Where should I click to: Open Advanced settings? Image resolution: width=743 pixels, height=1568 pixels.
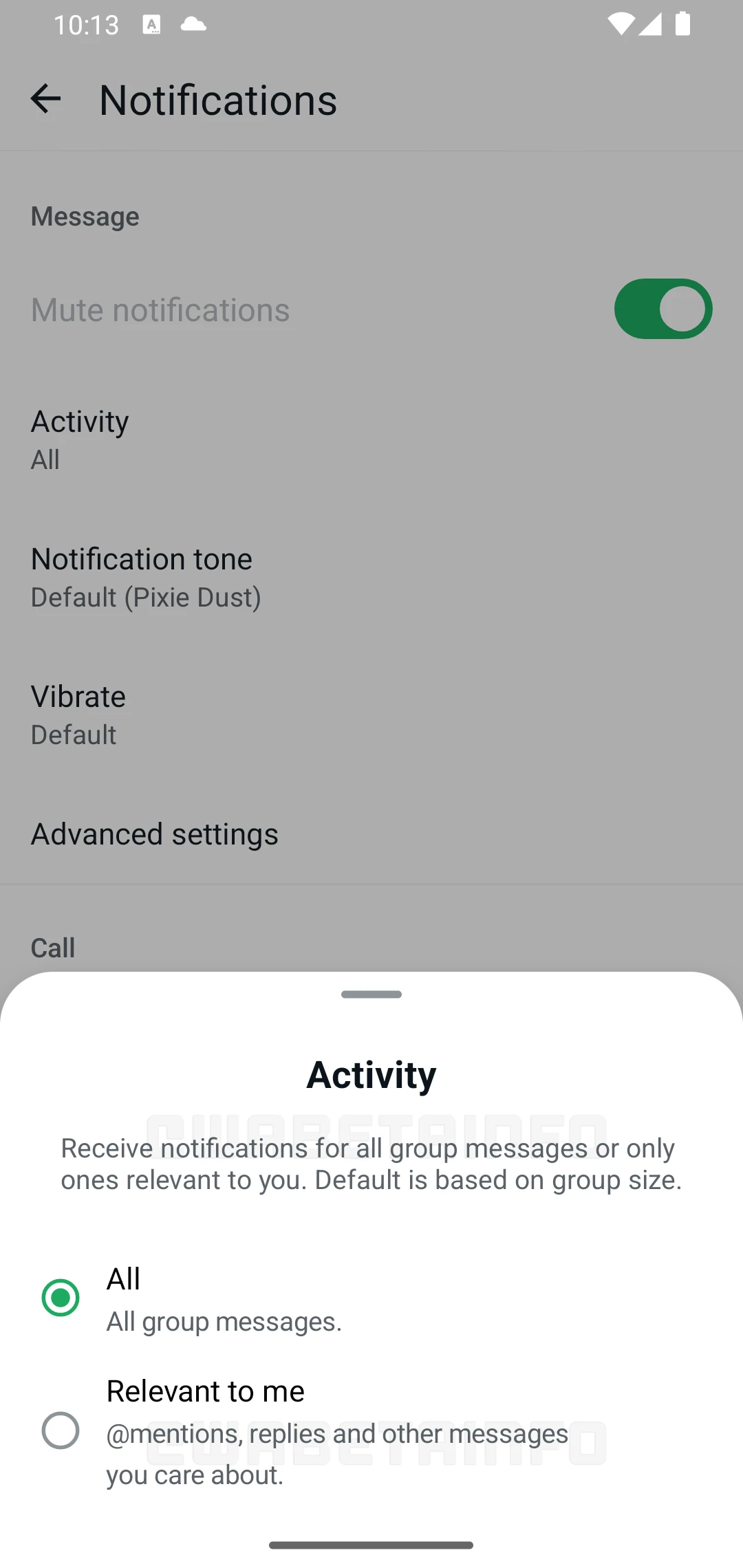155,834
